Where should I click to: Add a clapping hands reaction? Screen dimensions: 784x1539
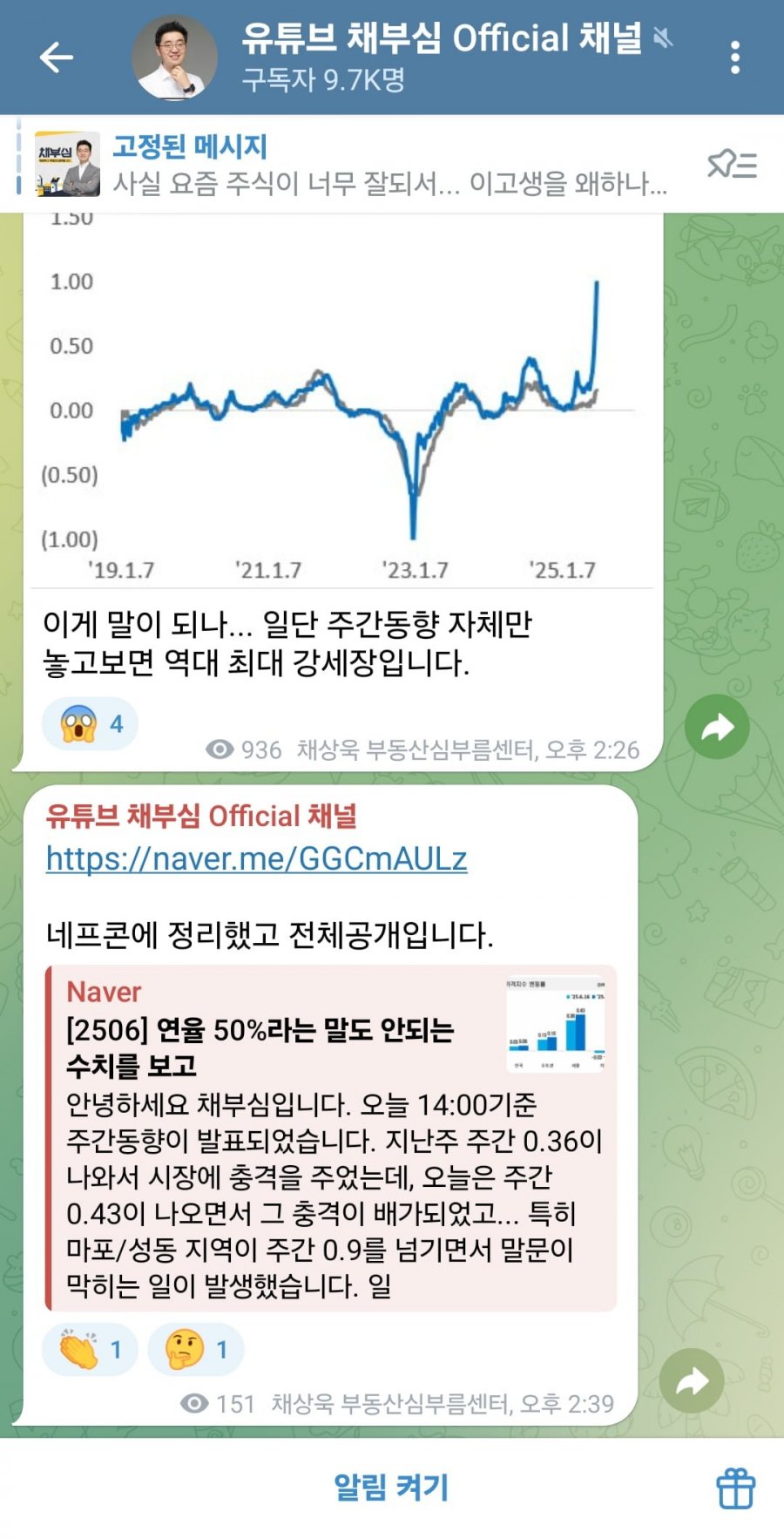click(x=90, y=1350)
